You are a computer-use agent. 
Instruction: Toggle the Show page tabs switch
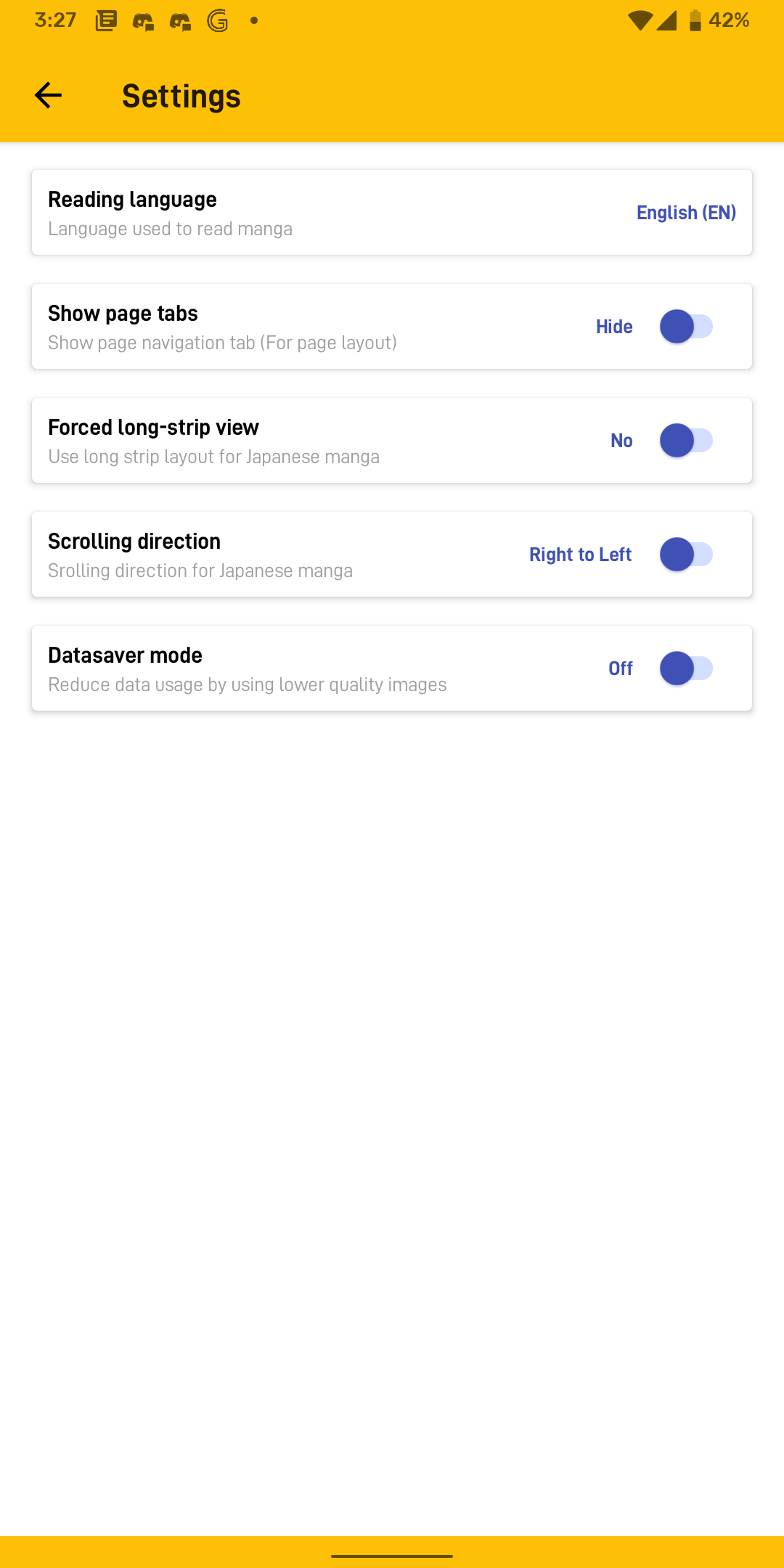tap(686, 327)
